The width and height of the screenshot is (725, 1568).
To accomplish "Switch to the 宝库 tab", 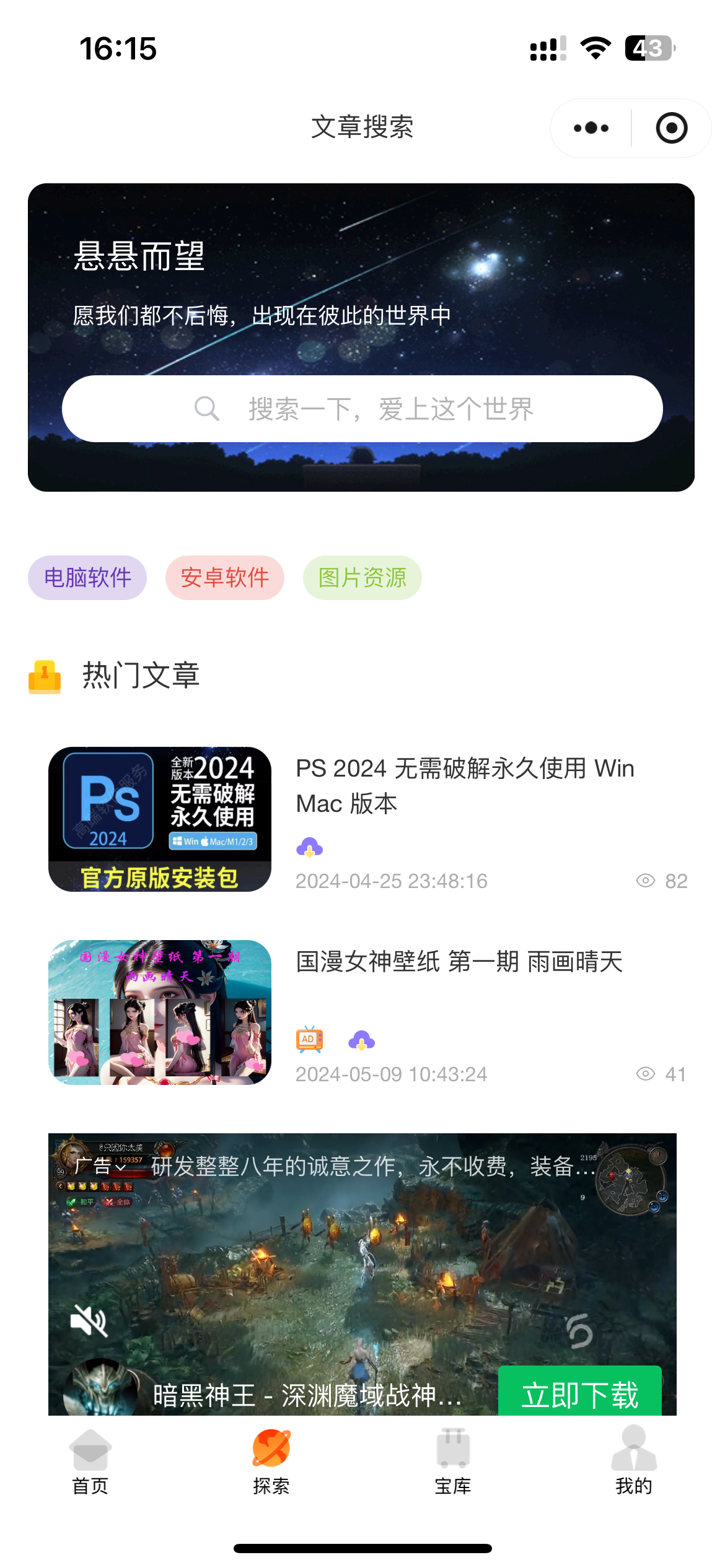I will pyautogui.click(x=453, y=1460).
